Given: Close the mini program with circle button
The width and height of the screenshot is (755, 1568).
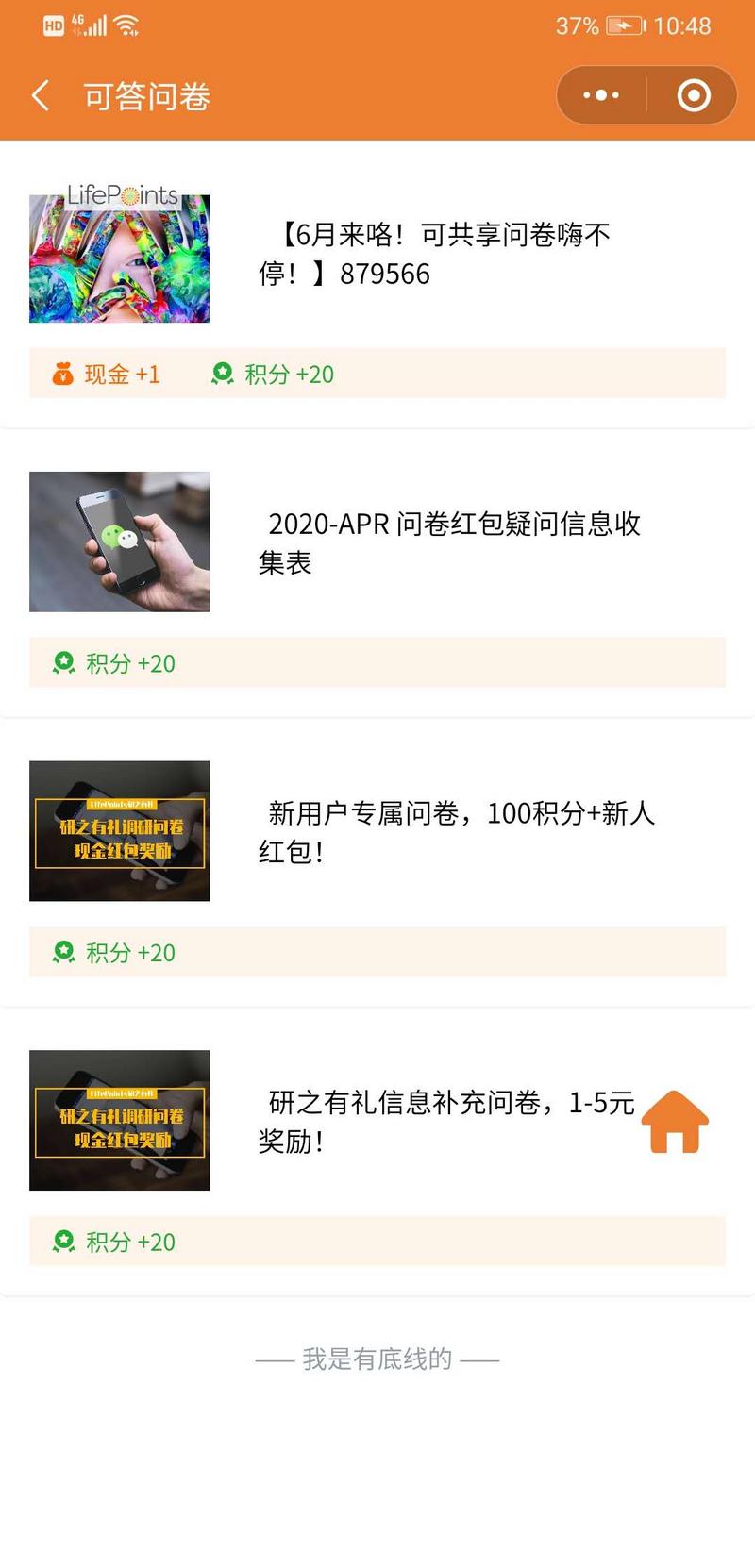Looking at the screenshot, I should (x=694, y=95).
